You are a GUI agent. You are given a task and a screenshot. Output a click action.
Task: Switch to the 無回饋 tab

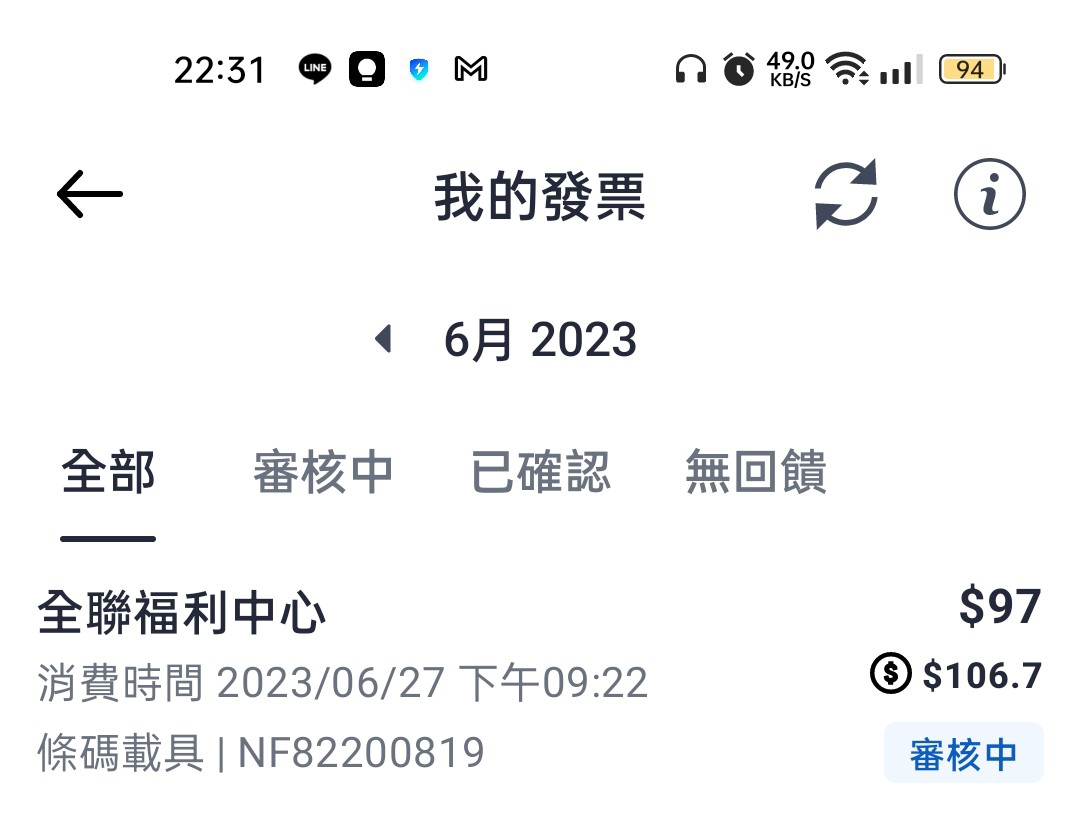point(755,472)
